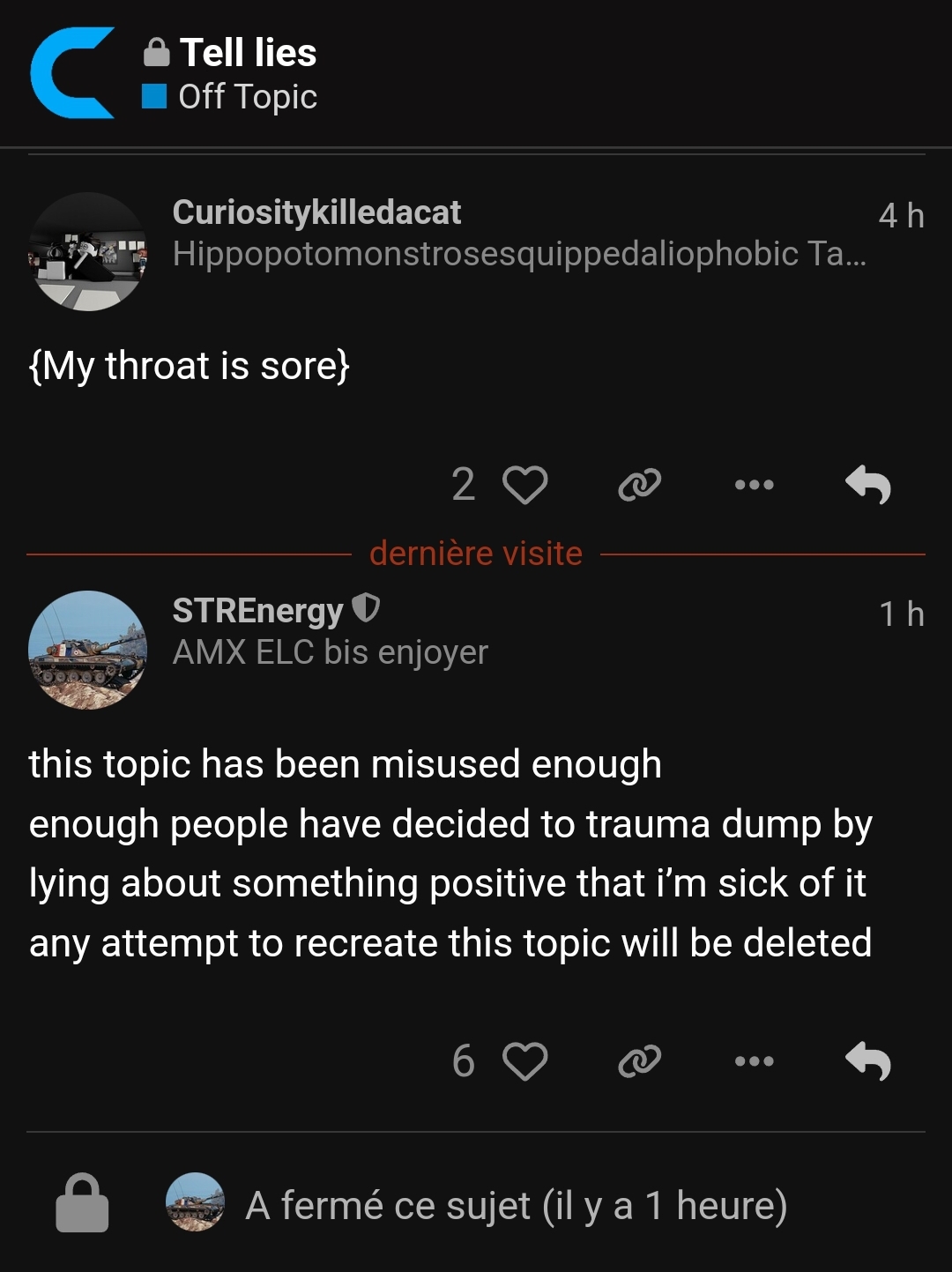Show more actions on Curiositykilledacat's post
Viewport: 952px width, 1272px height.
(x=754, y=485)
